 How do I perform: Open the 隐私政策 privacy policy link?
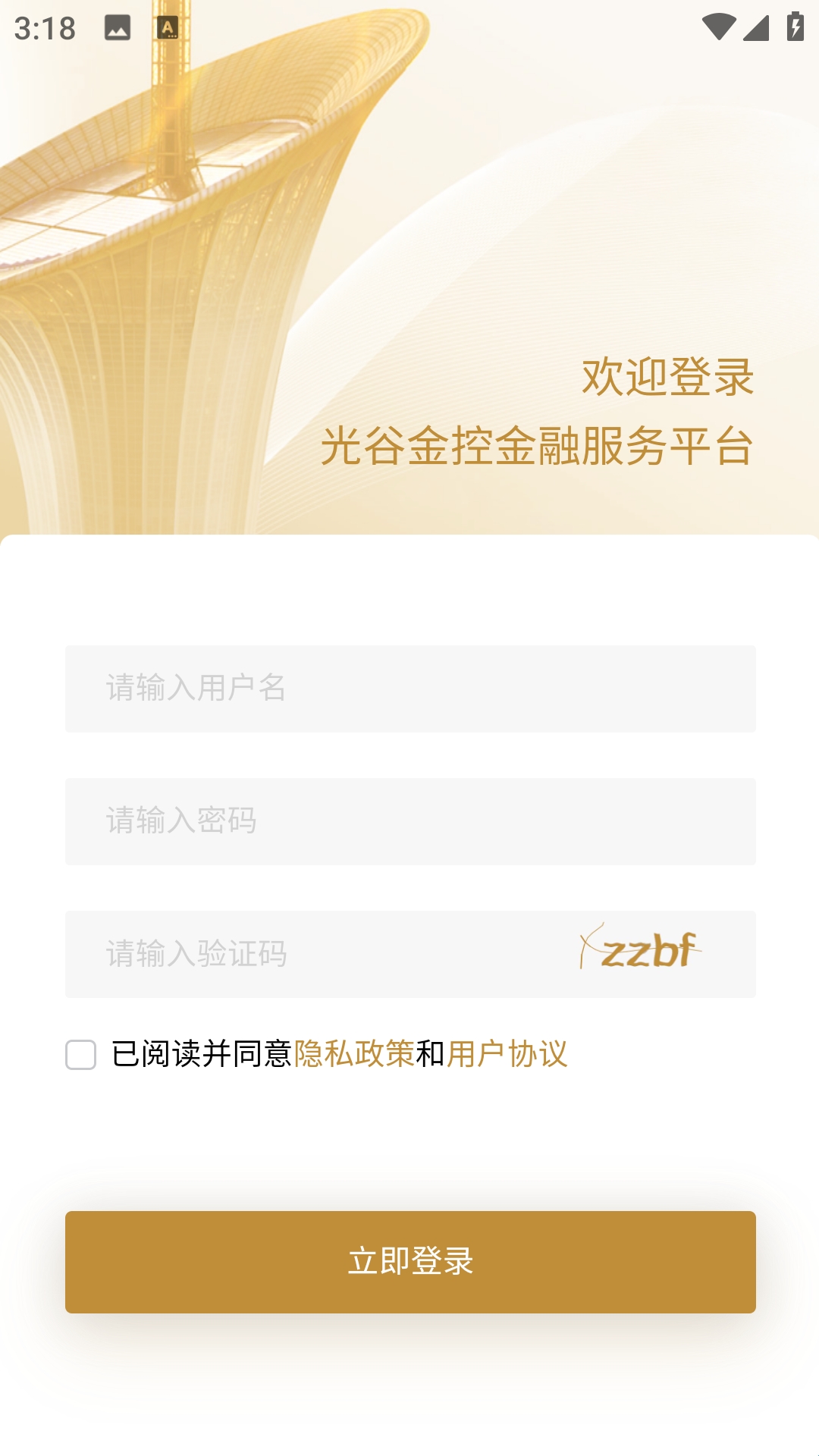[354, 1054]
